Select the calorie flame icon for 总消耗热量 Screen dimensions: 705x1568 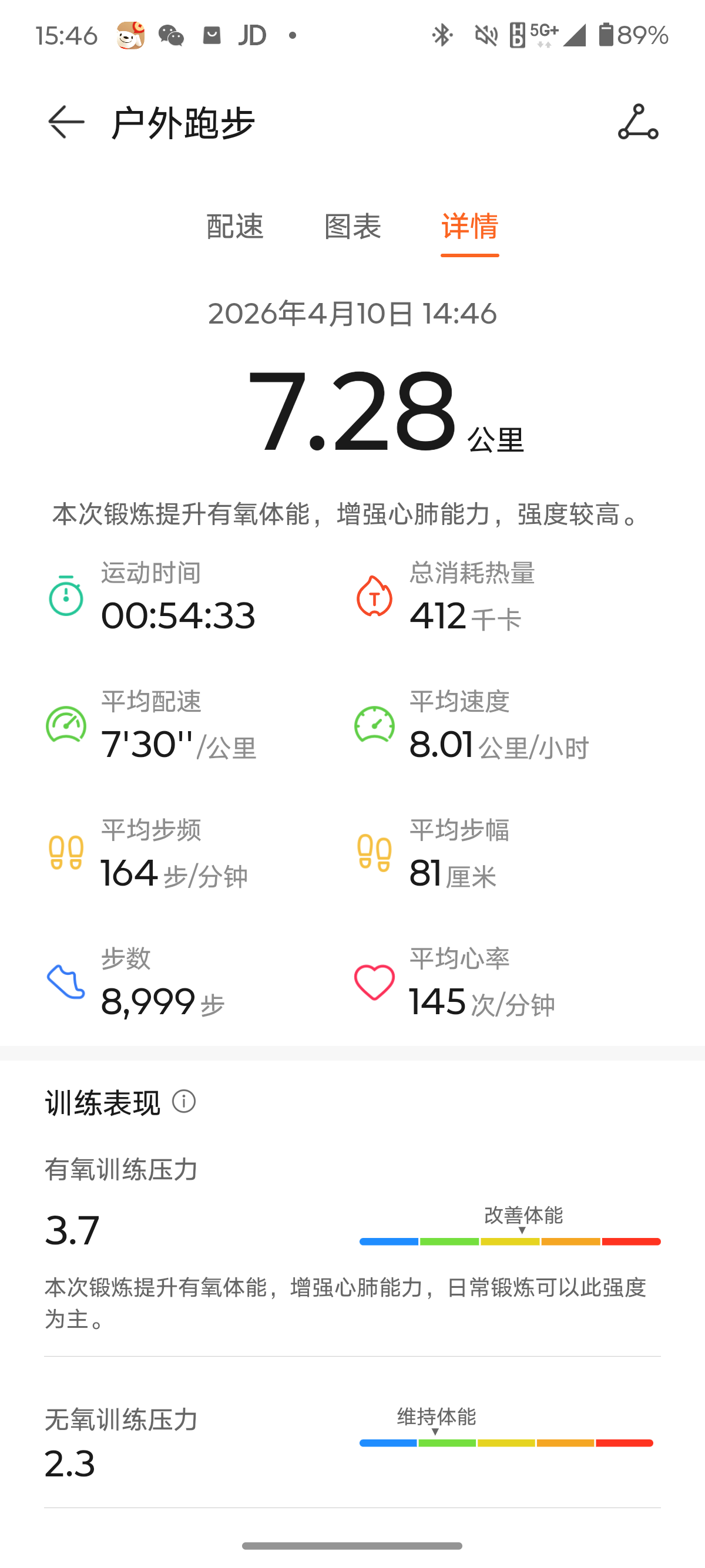374,598
